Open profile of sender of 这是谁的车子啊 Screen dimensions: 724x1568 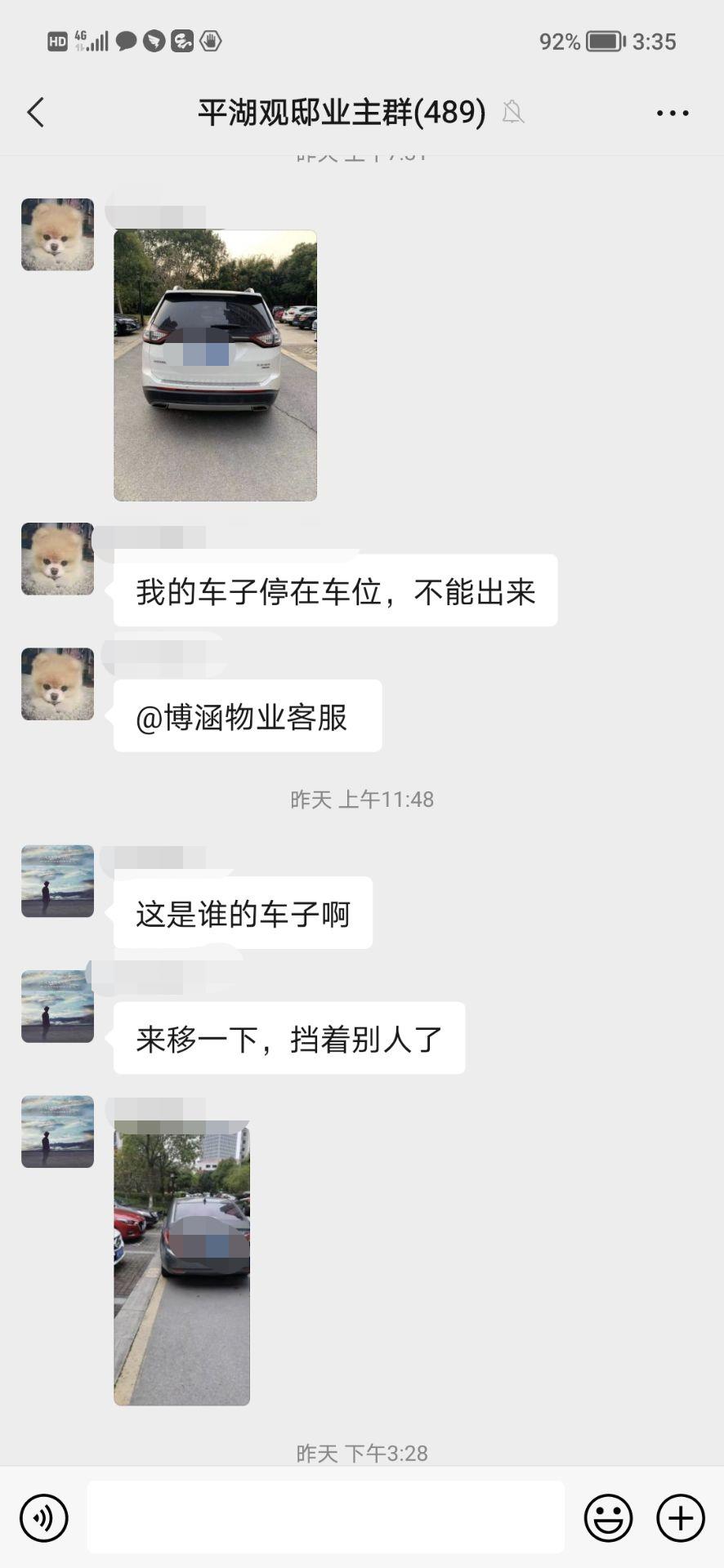57,881
